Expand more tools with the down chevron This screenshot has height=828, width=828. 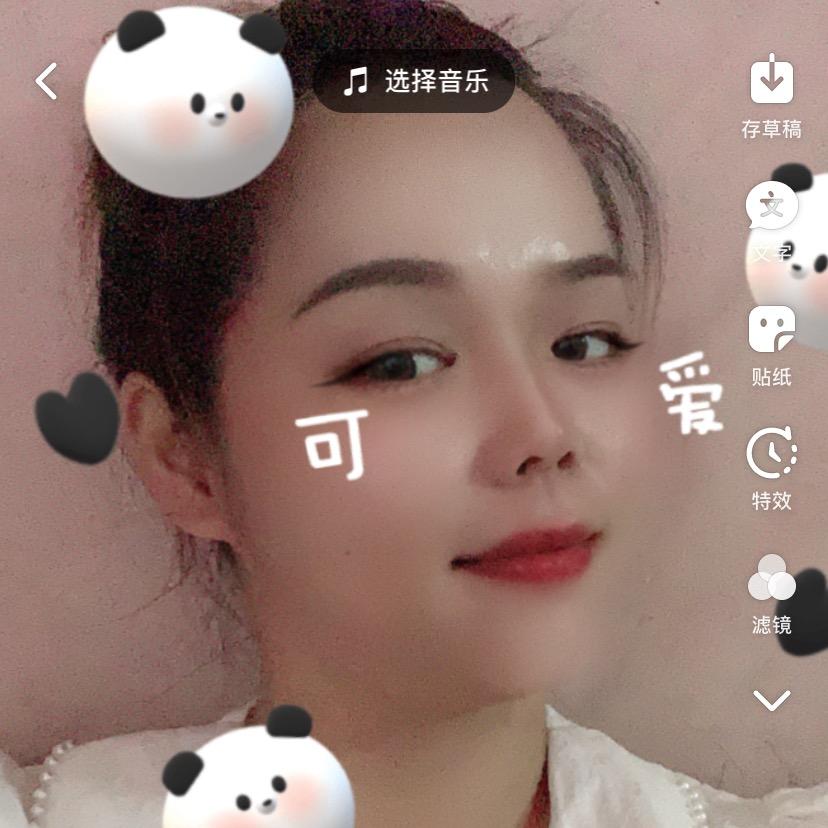click(x=771, y=700)
